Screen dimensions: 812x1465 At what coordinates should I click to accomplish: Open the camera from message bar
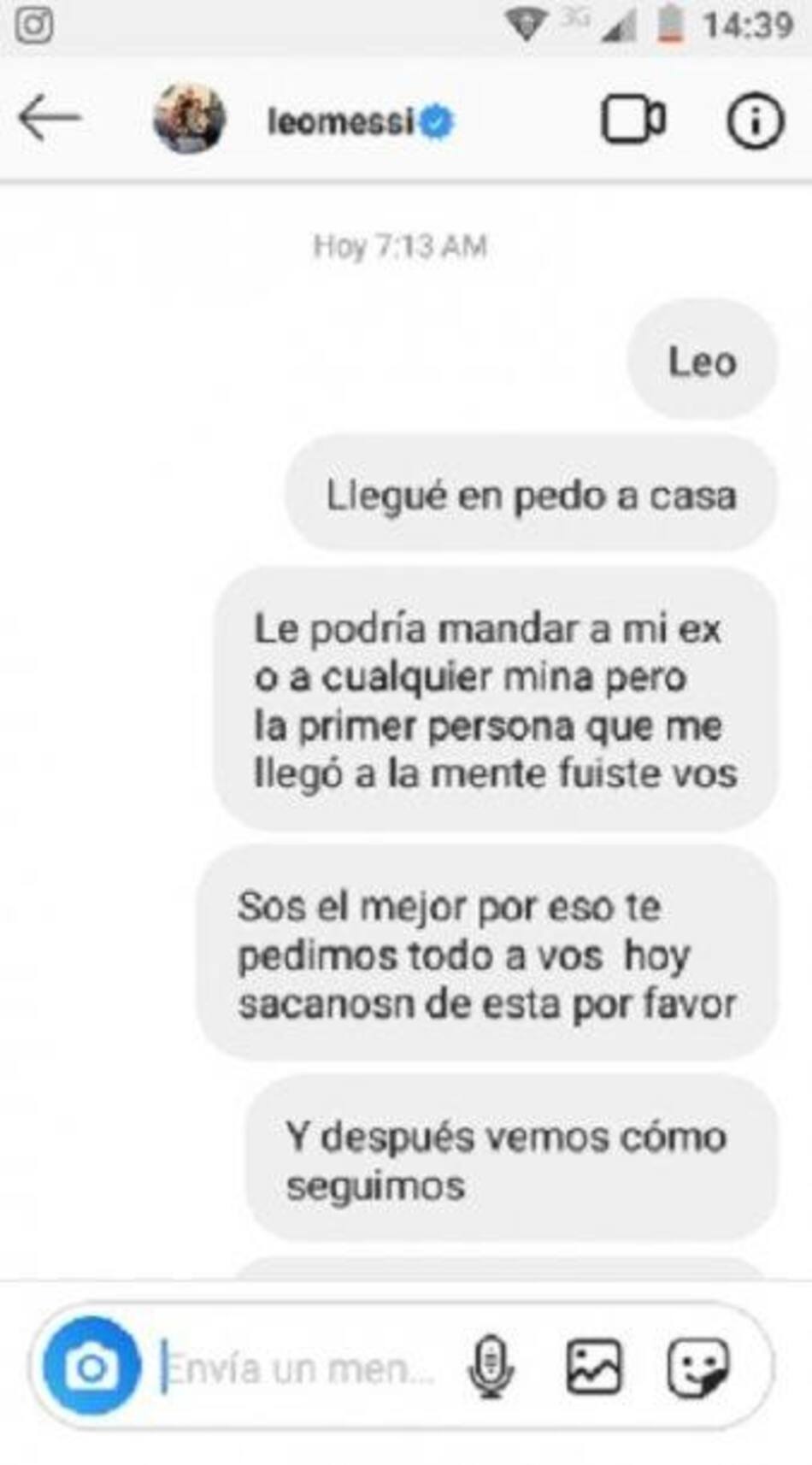(91, 1368)
